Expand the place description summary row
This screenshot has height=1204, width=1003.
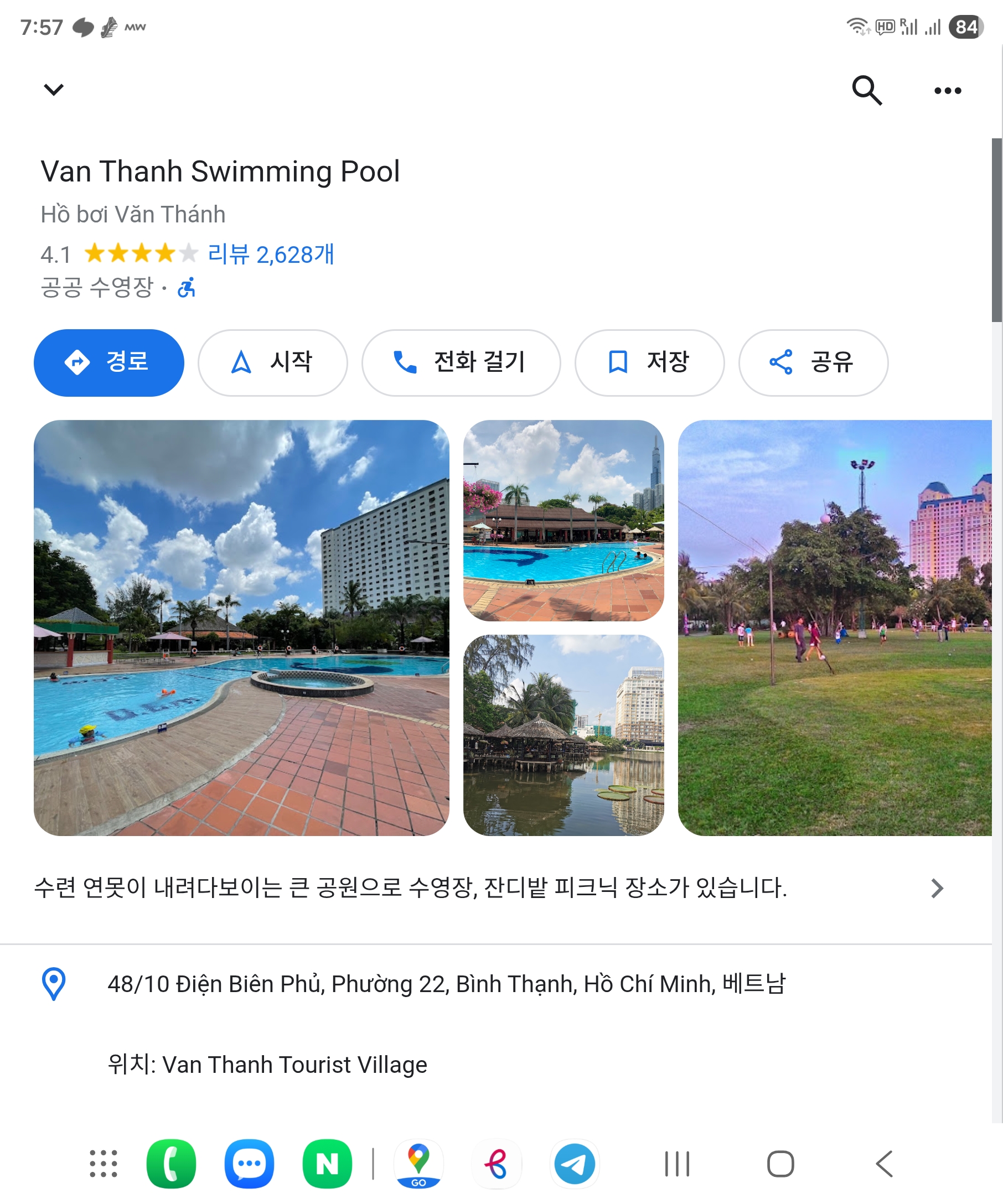pos(488,888)
